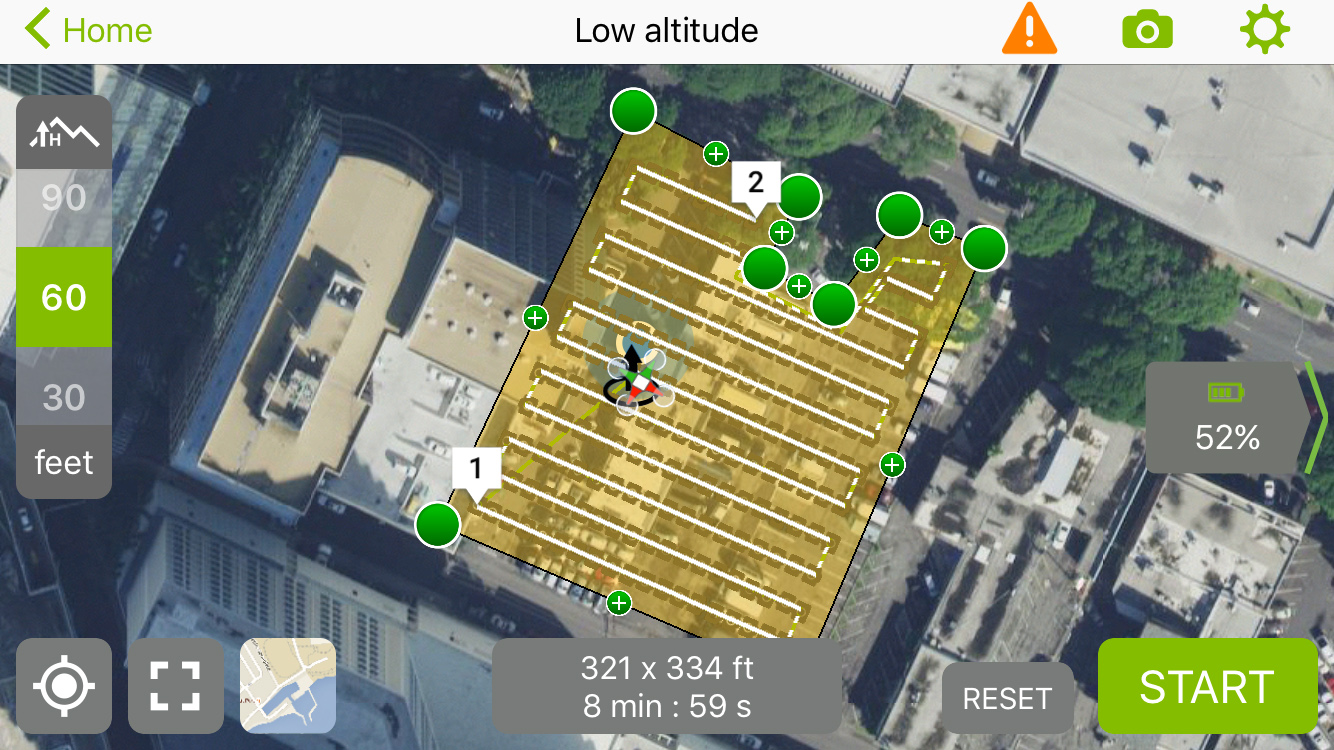Go back to Home
The width and height of the screenshot is (1334, 750).
(x=88, y=30)
